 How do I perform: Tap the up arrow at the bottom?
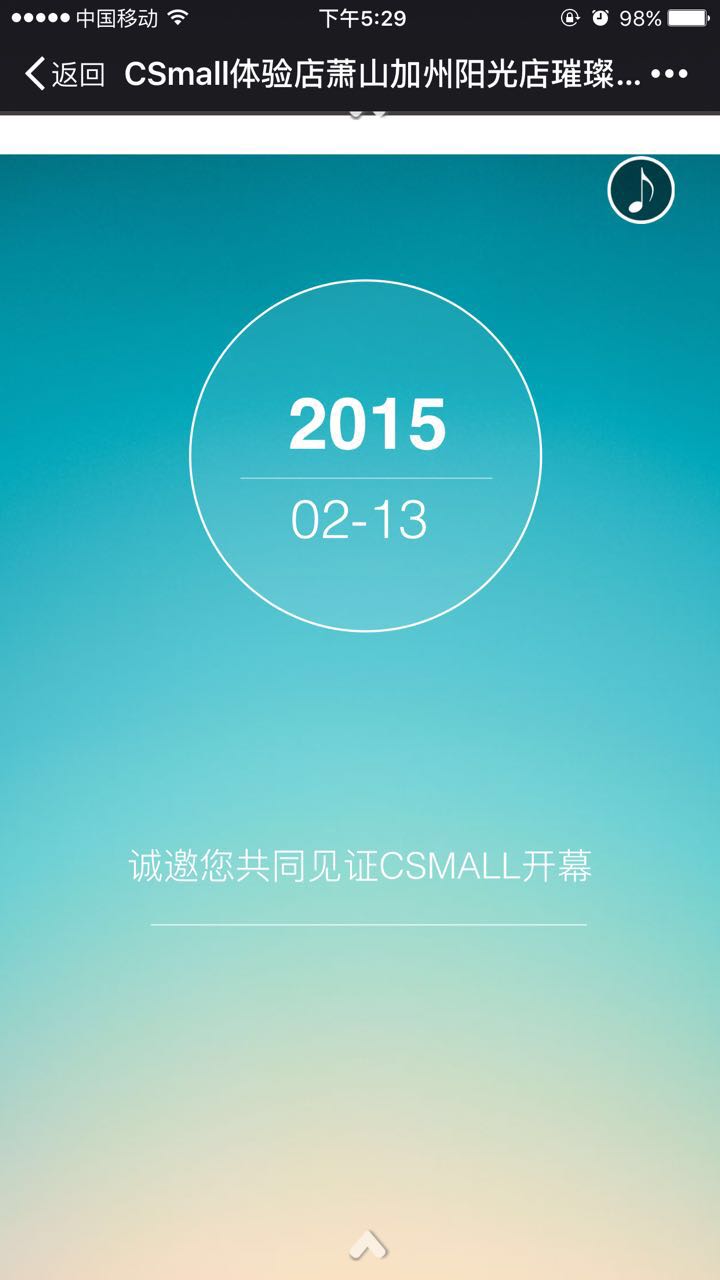pyautogui.click(x=367, y=1245)
